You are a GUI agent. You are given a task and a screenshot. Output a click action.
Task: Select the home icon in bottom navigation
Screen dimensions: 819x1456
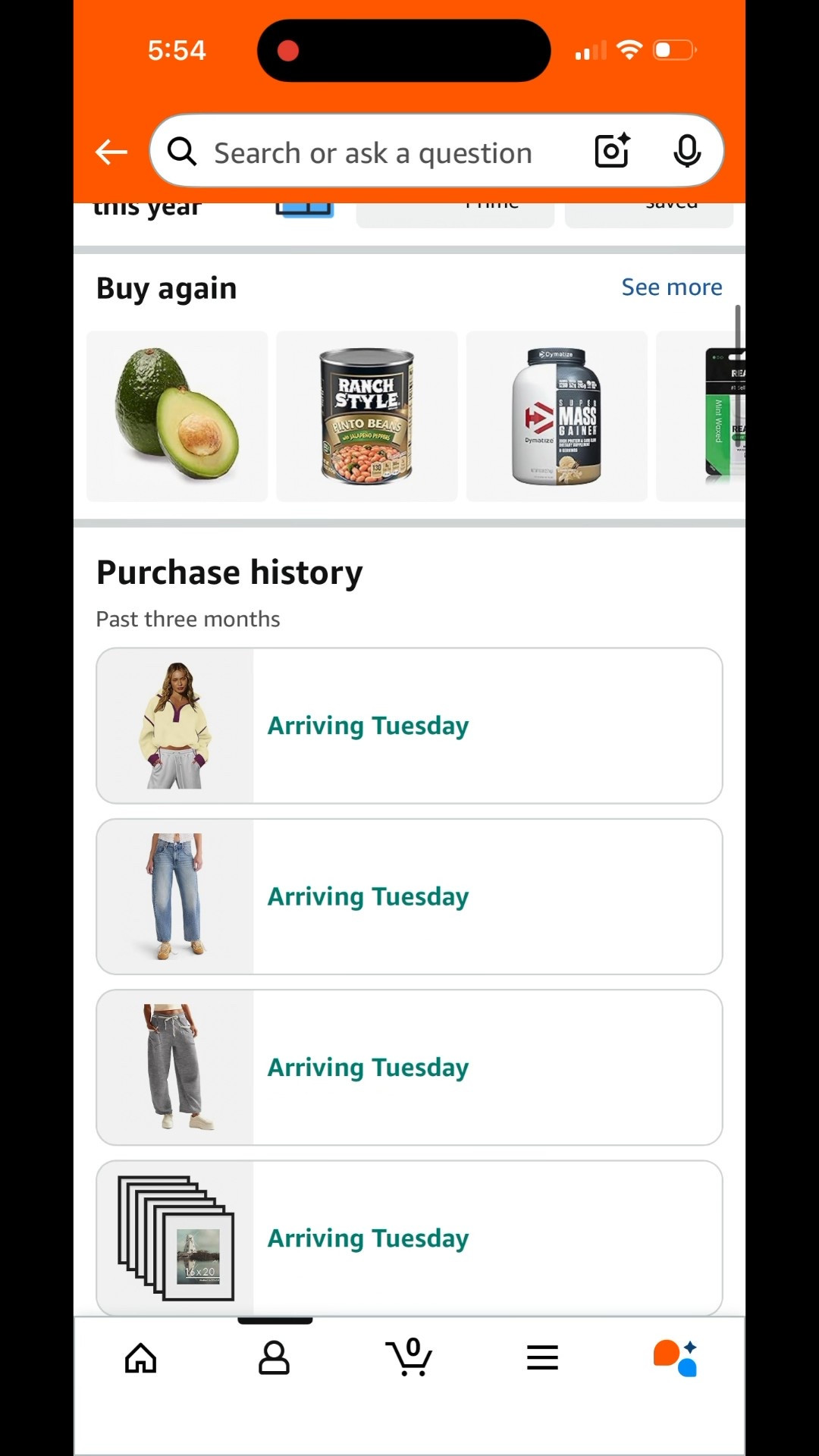tap(140, 1357)
